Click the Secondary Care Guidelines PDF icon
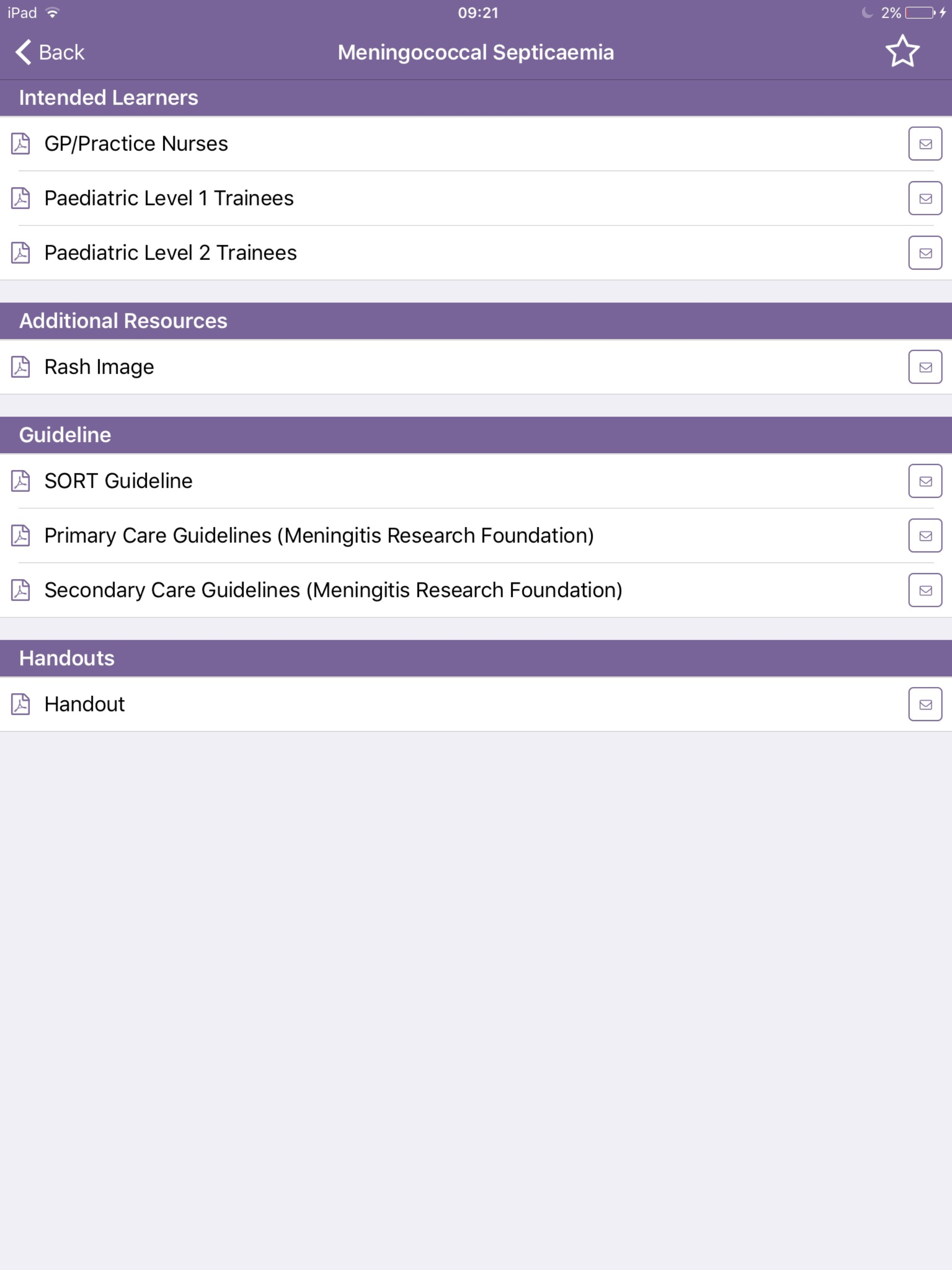Image resolution: width=952 pixels, height=1270 pixels. click(20, 589)
